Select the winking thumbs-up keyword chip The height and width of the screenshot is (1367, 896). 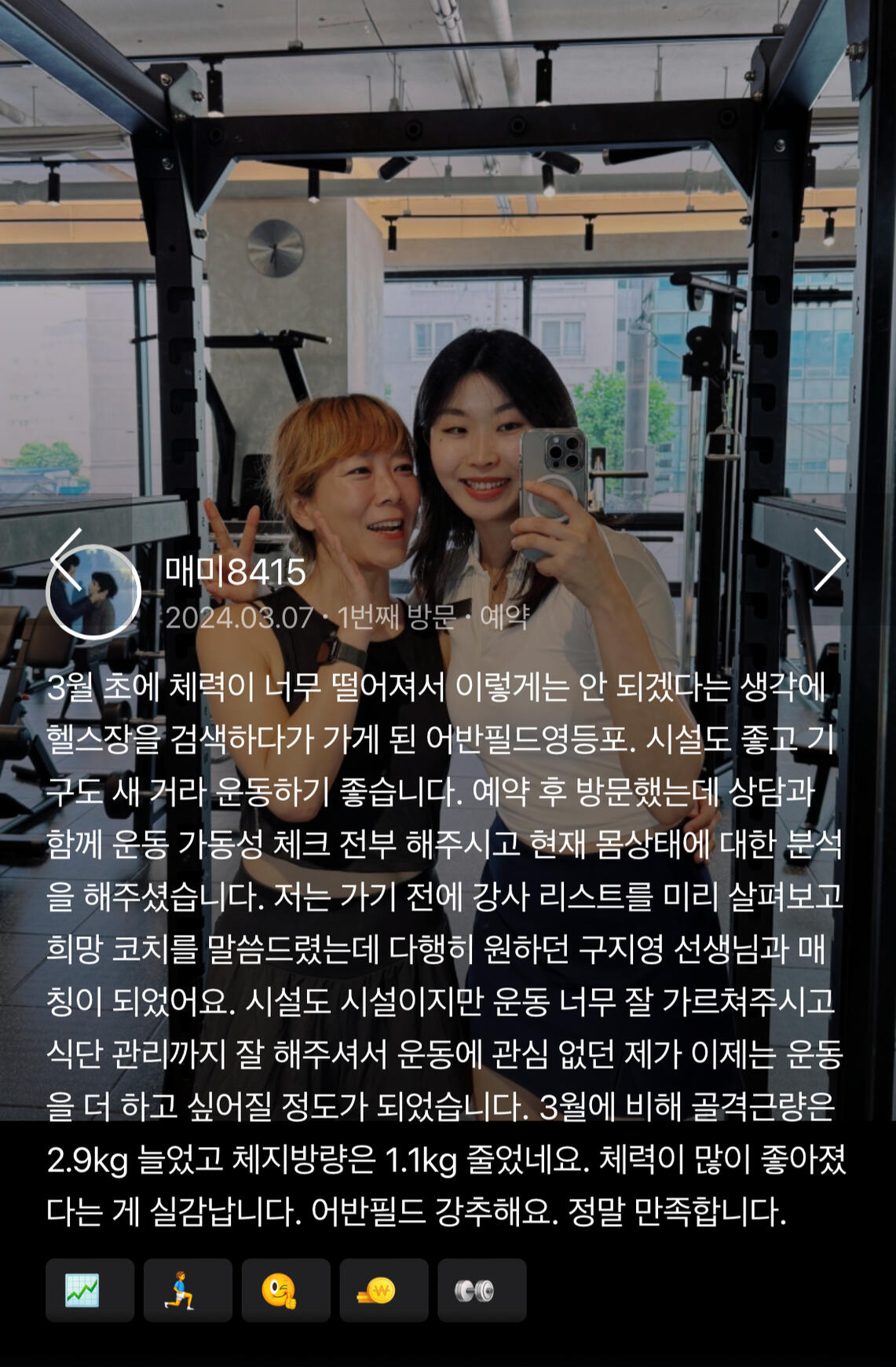[x=286, y=1290]
